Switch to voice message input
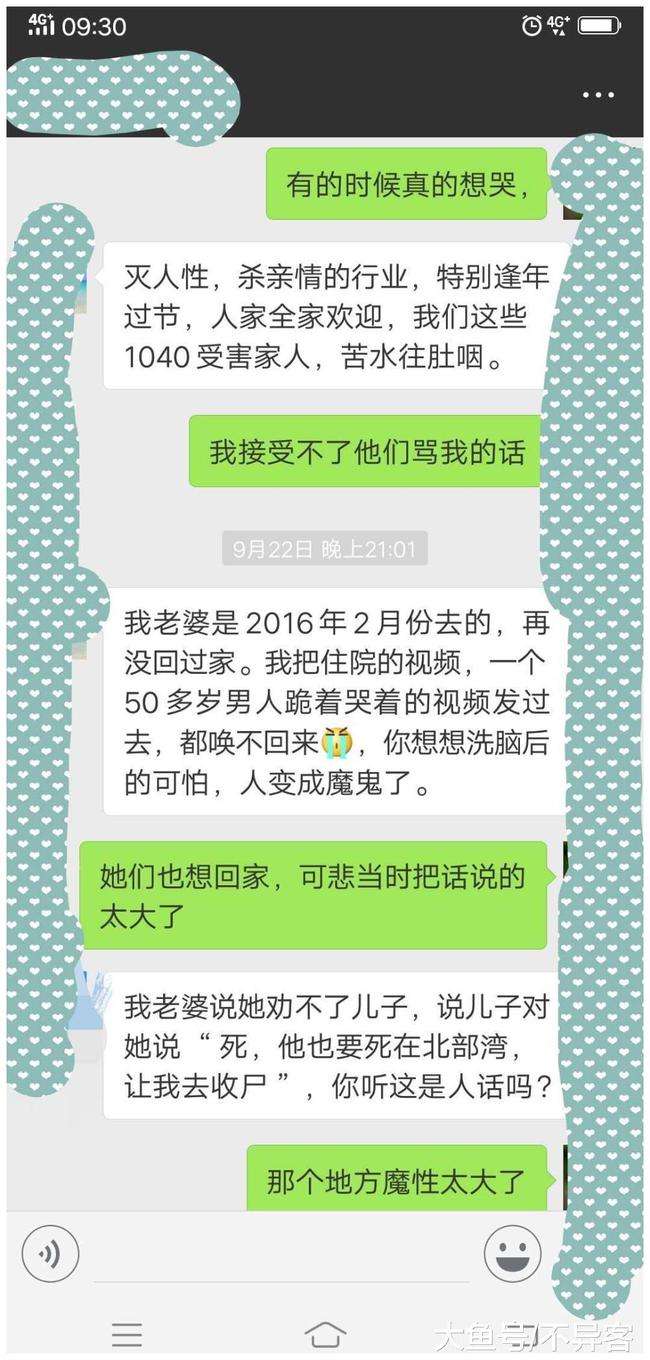Image resolution: width=650 pixels, height=1360 pixels. point(50,1253)
